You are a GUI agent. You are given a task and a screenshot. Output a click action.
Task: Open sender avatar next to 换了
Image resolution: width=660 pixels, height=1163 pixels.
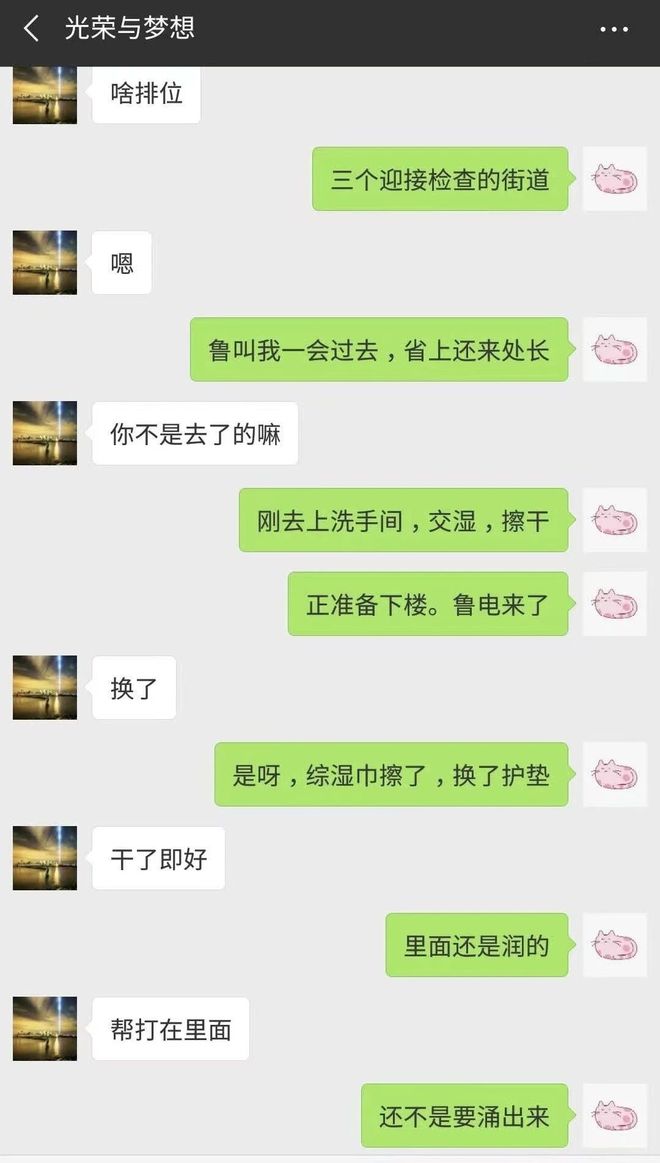click(x=44, y=688)
